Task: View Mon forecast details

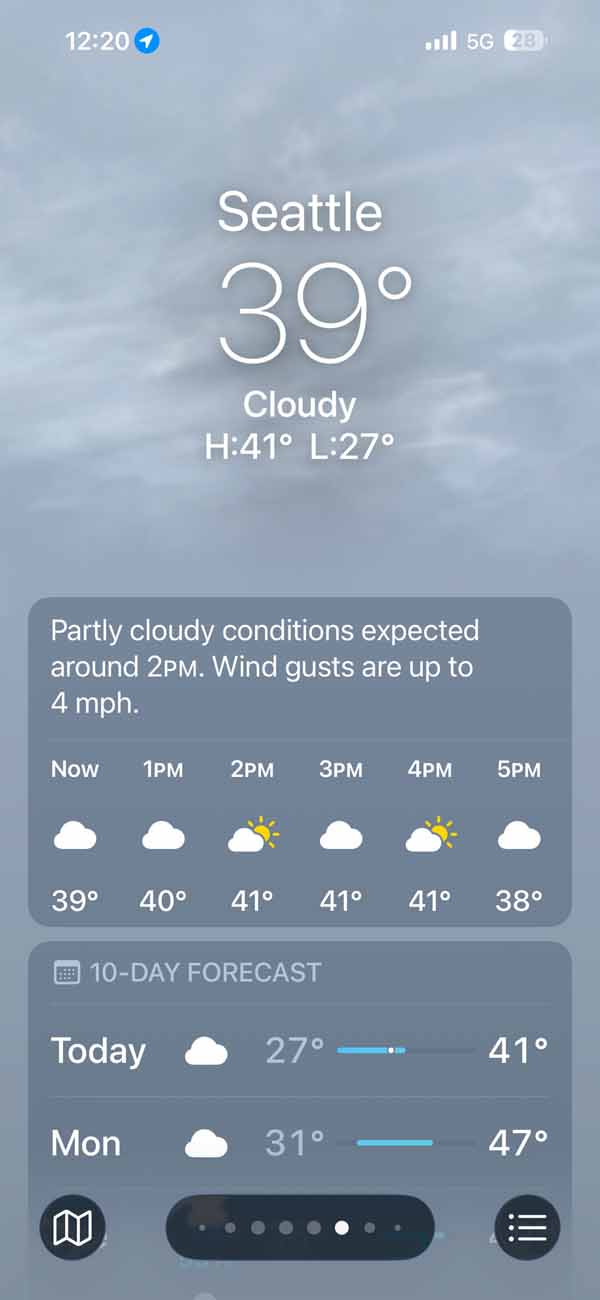Action: pyautogui.click(x=300, y=1143)
